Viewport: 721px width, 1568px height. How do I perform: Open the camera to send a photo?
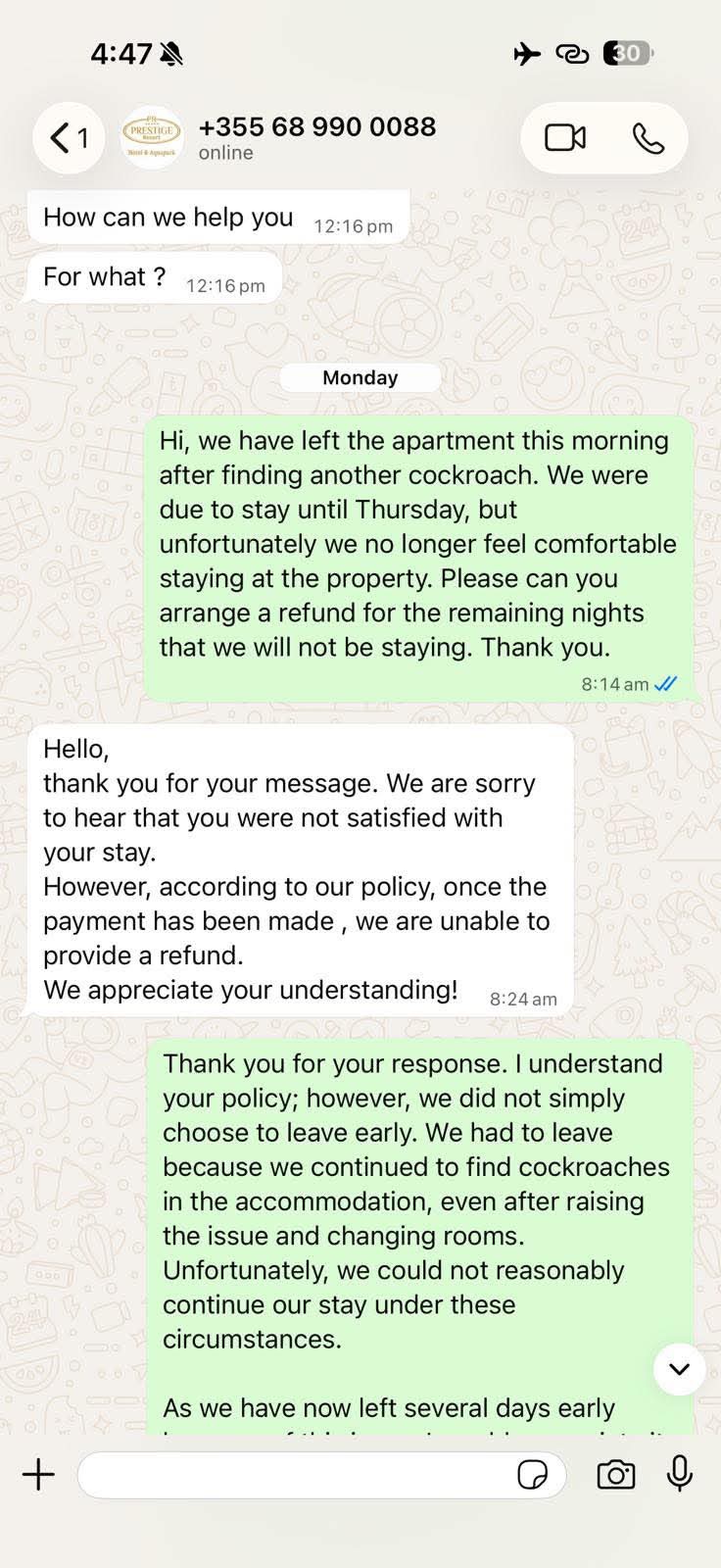615,1474
